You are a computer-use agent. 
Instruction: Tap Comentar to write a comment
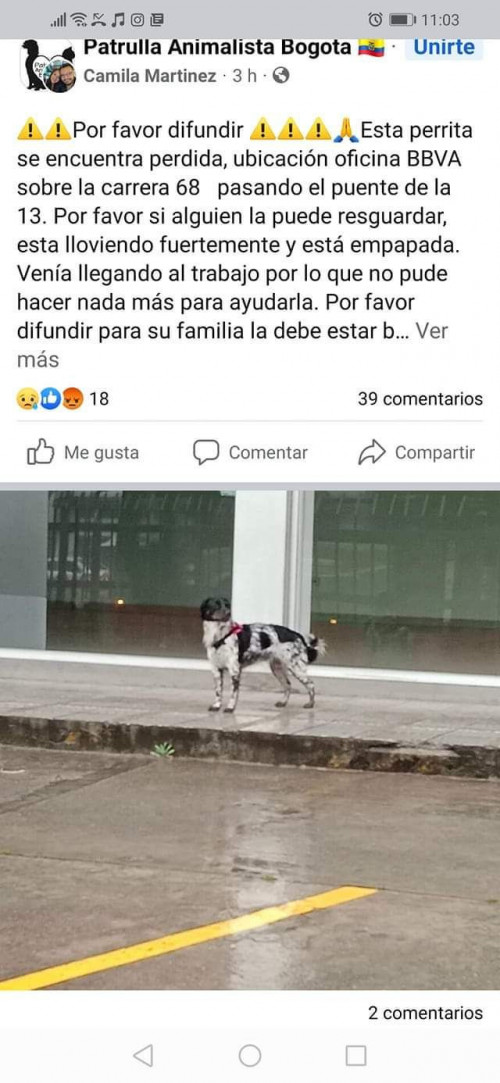click(x=250, y=453)
